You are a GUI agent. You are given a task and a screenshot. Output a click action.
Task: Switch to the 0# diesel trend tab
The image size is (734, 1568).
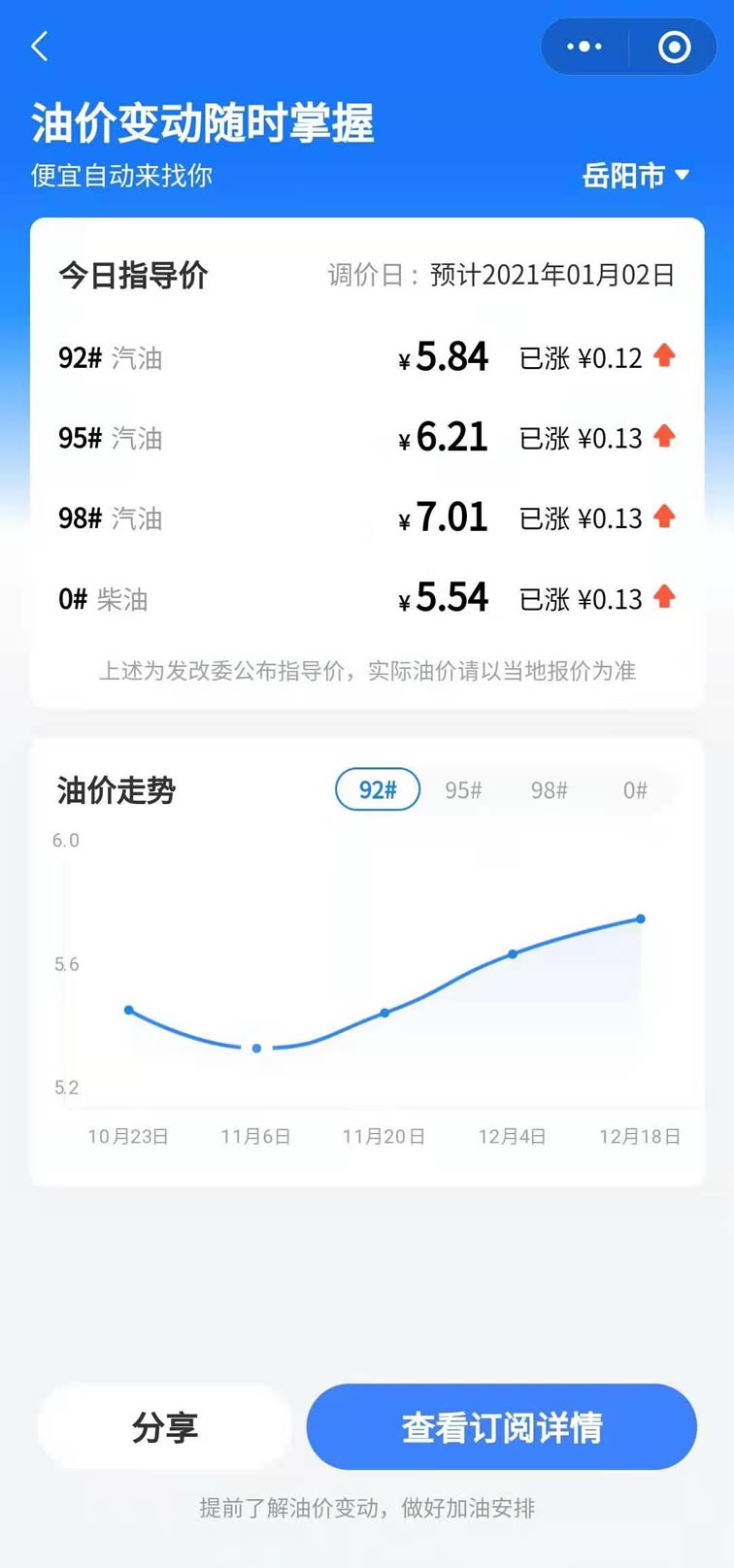(x=635, y=790)
